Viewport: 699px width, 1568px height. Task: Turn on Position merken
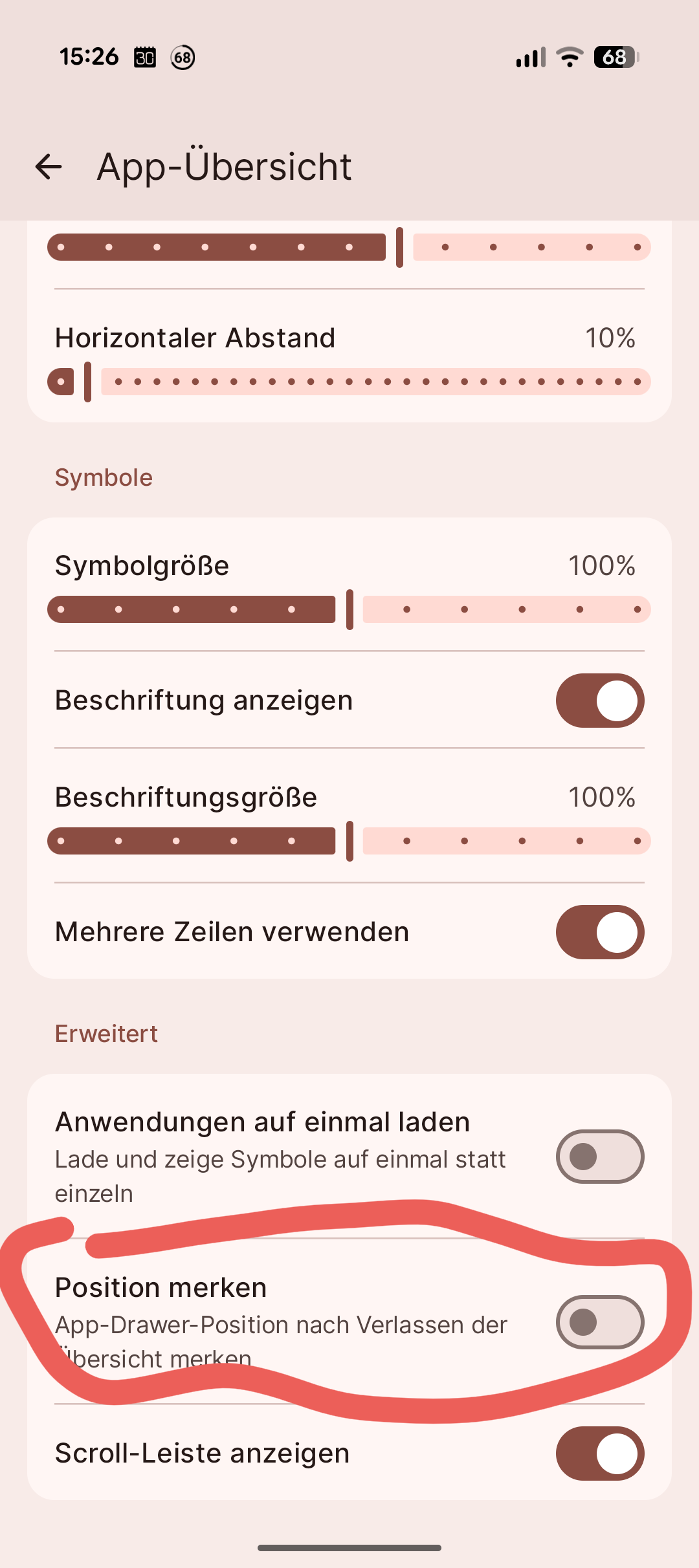(599, 1322)
